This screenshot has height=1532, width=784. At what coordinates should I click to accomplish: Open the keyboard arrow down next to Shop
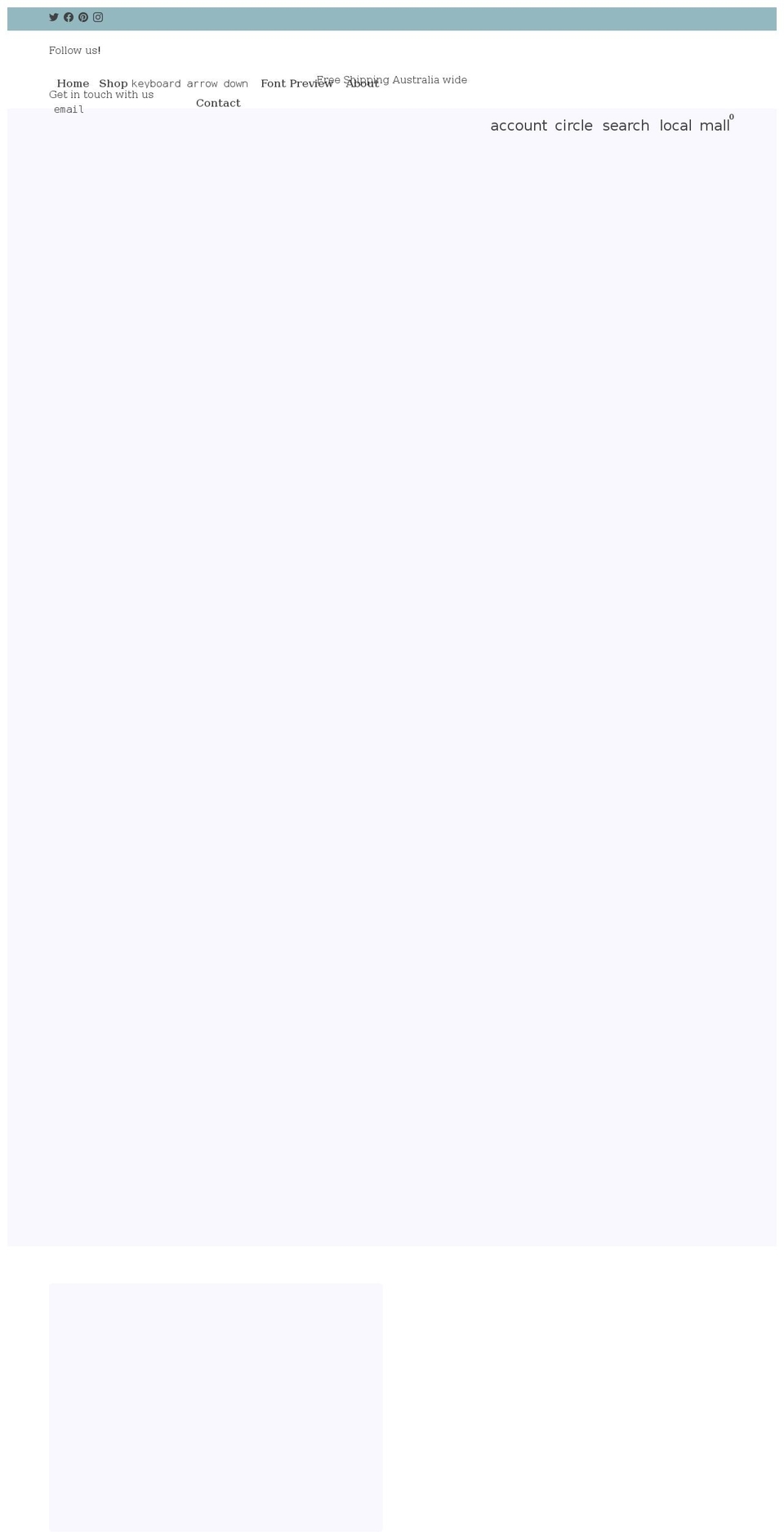[190, 83]
